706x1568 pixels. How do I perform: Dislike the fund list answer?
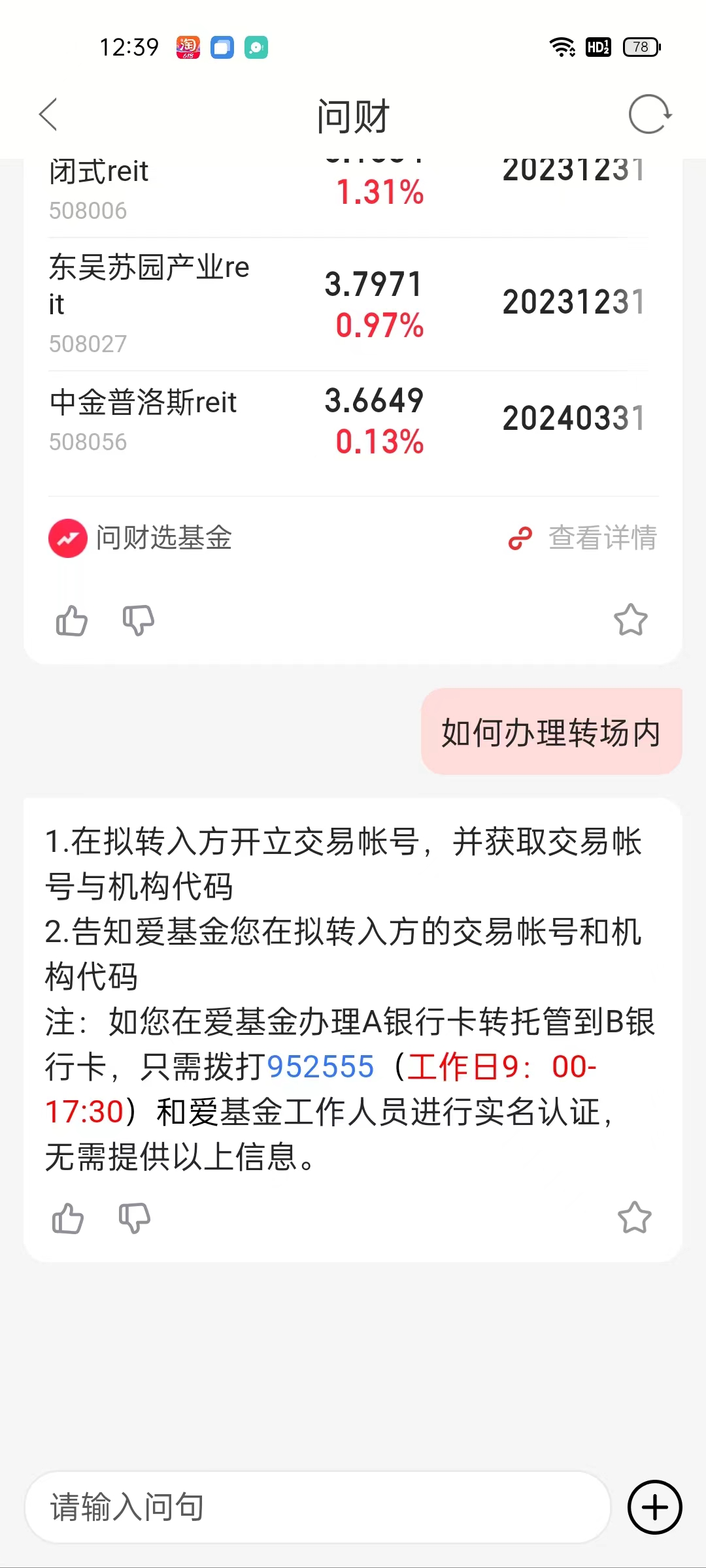[138, 621]
